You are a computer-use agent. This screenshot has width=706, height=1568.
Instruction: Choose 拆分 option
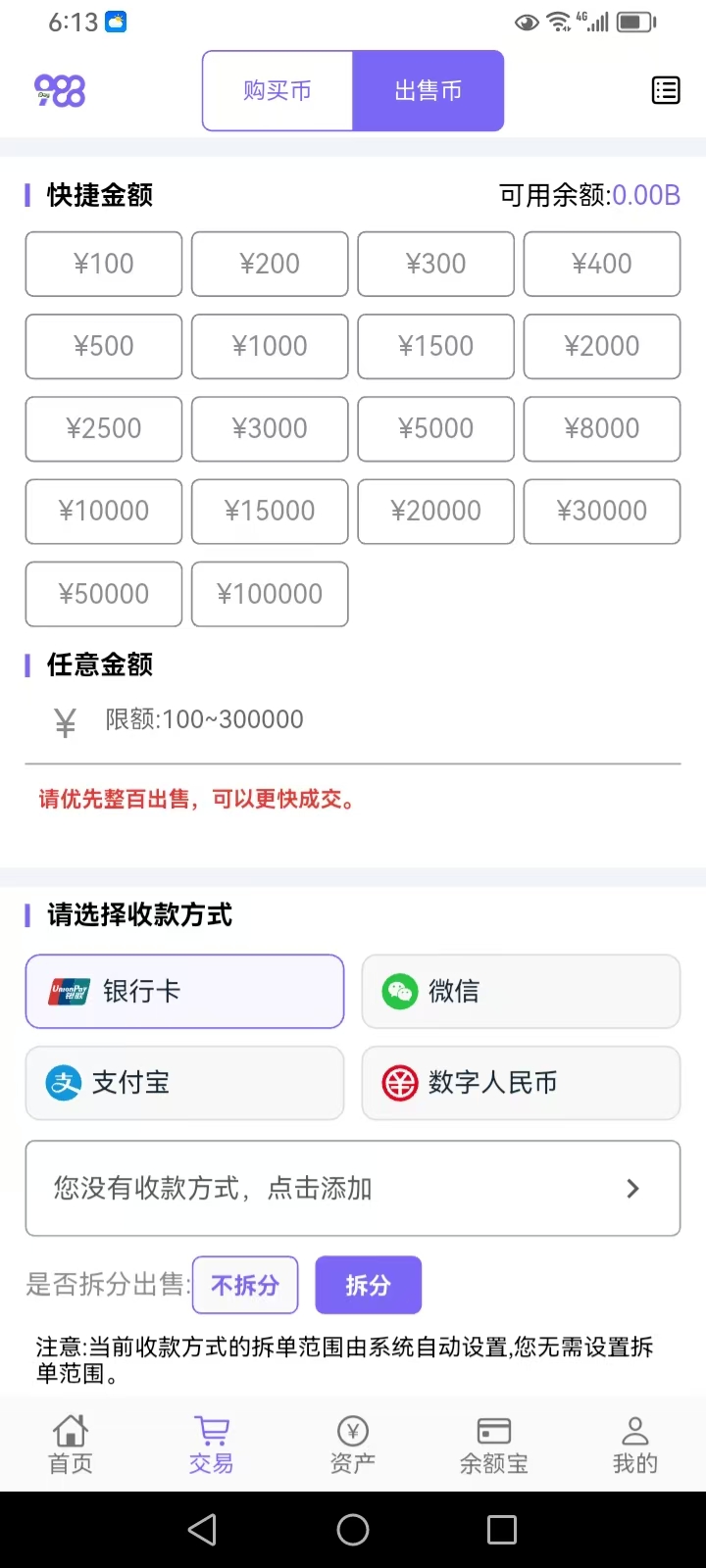click(x=368, y=1285)
